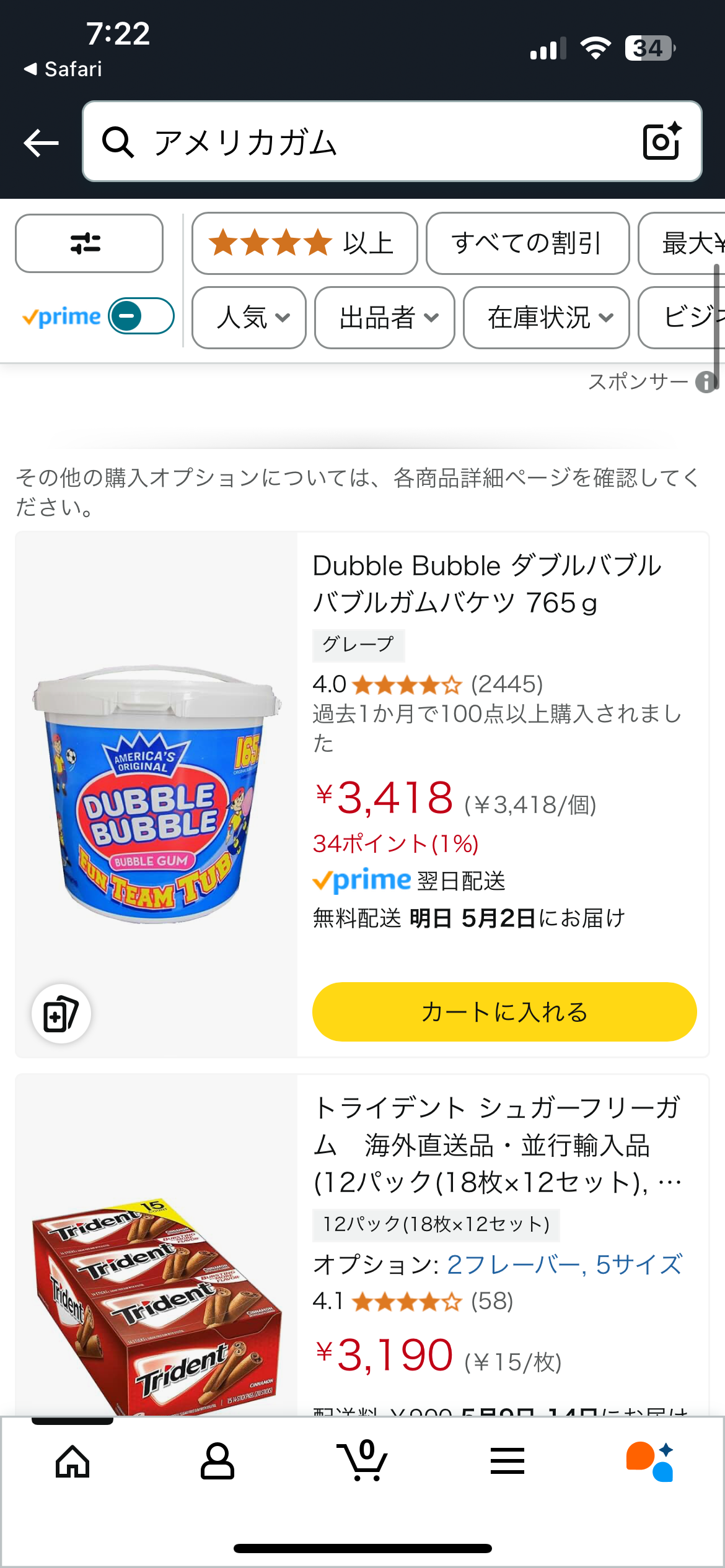Open camera lens search icon
This screenshot has height=1568, width=725.
tap(662, 141)
